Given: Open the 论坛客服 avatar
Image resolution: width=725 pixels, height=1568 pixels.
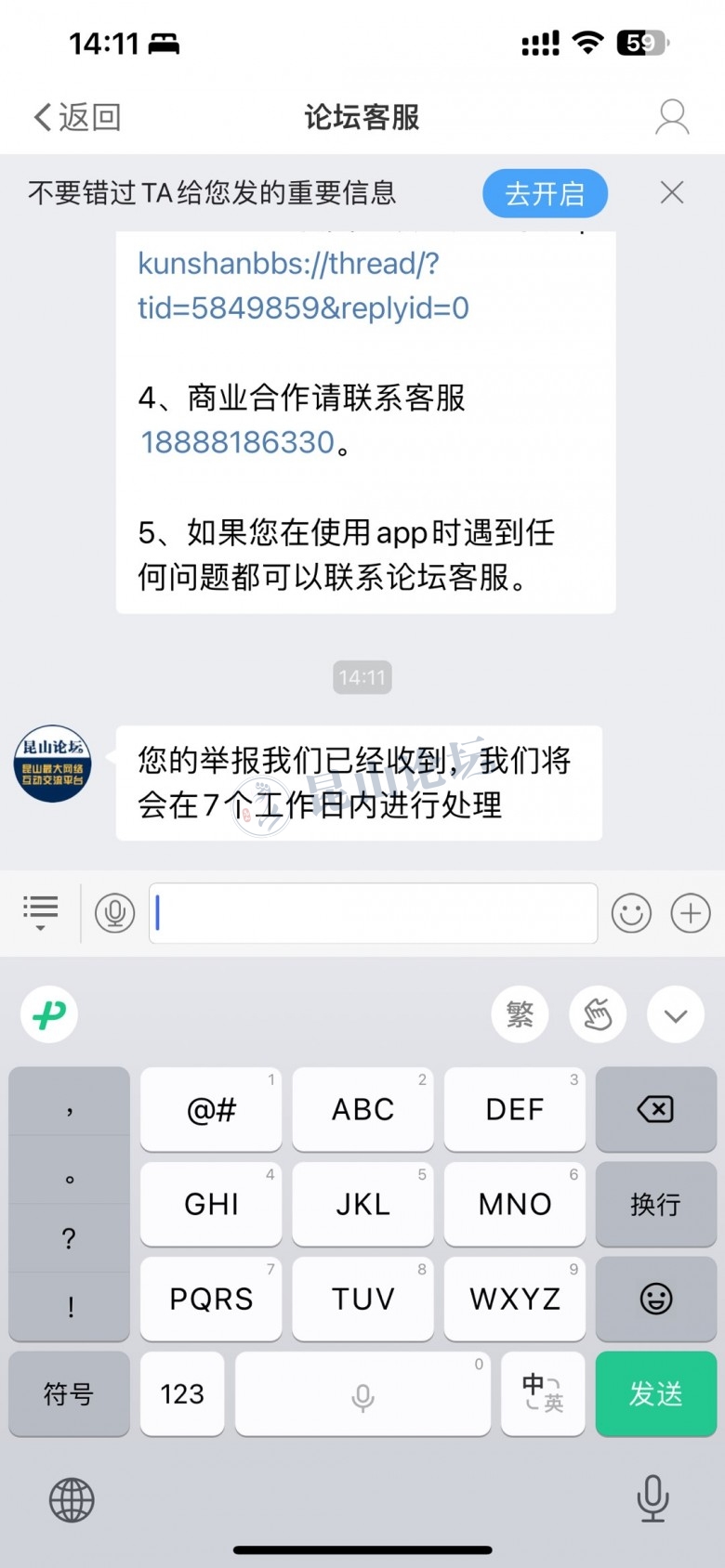Looking at the screenshot, I should 53,764.
